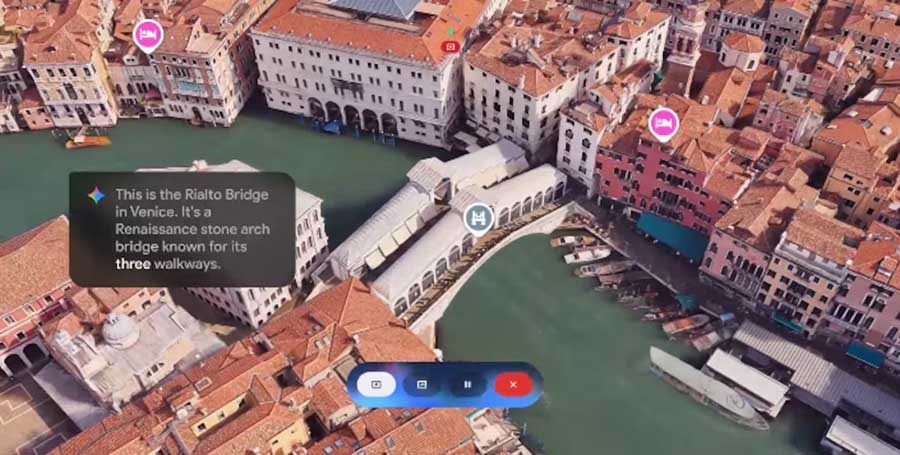Tap the dark square icon beside the pause button

tap(422, 384)
